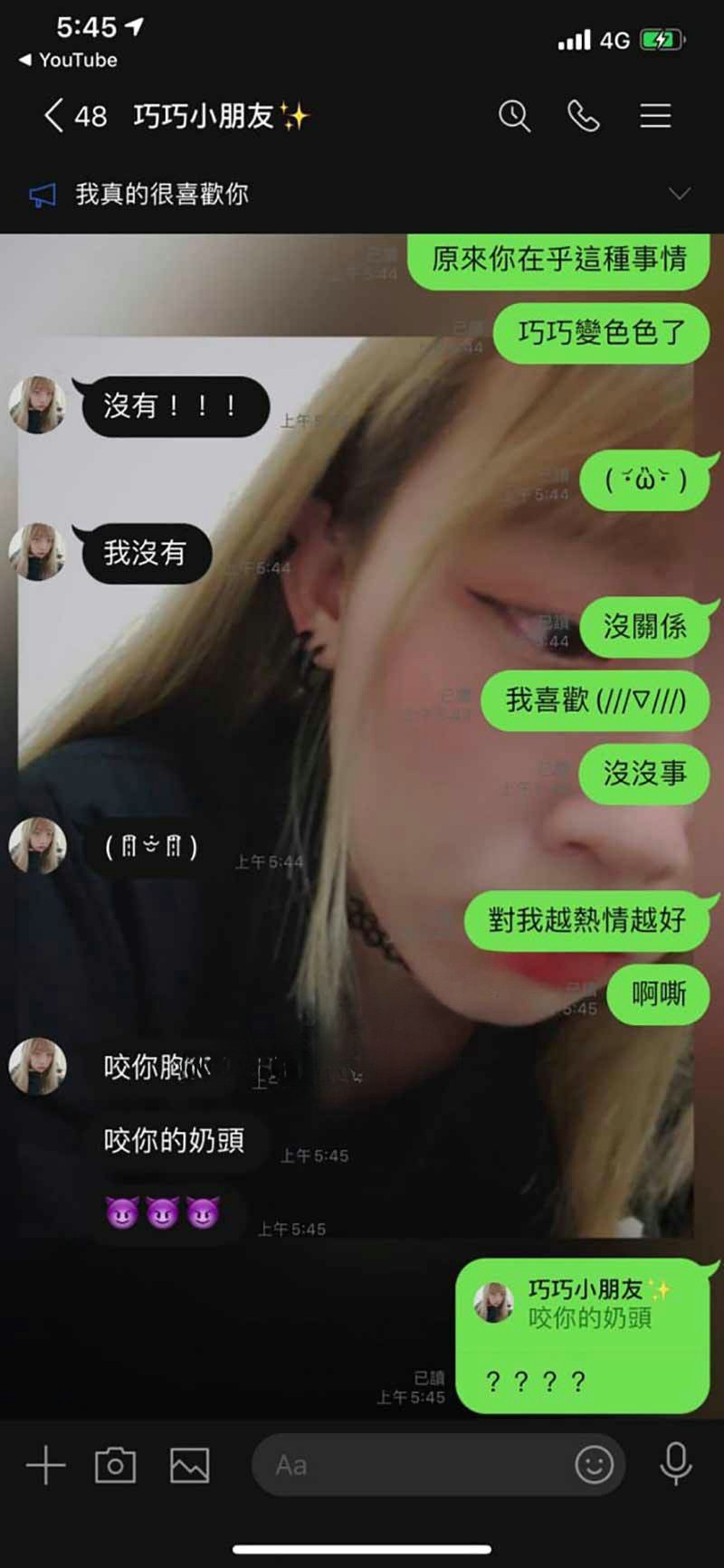Expand the pinned announcement chevron

679,194
